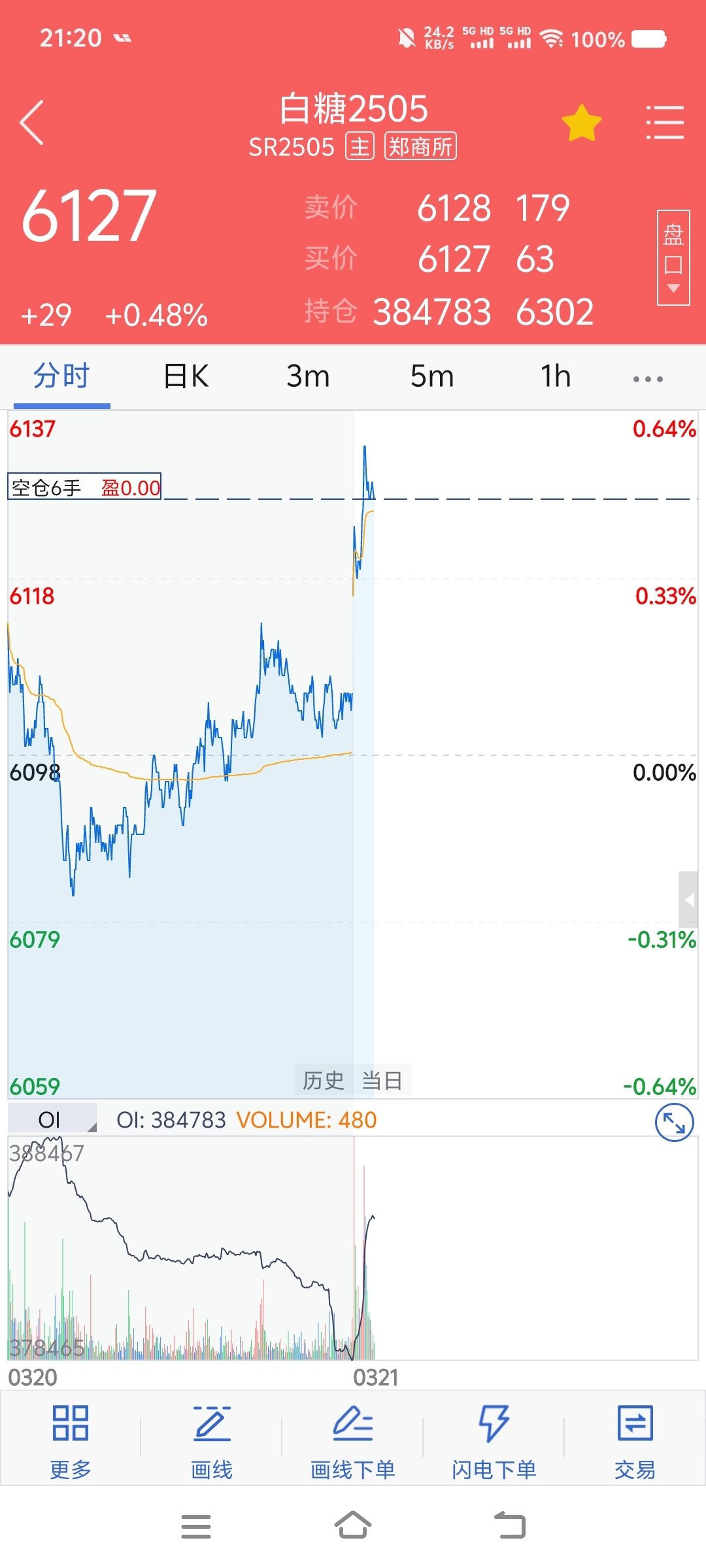
Task: Open the OI indicator dropdown
Action: point(52,1120)
